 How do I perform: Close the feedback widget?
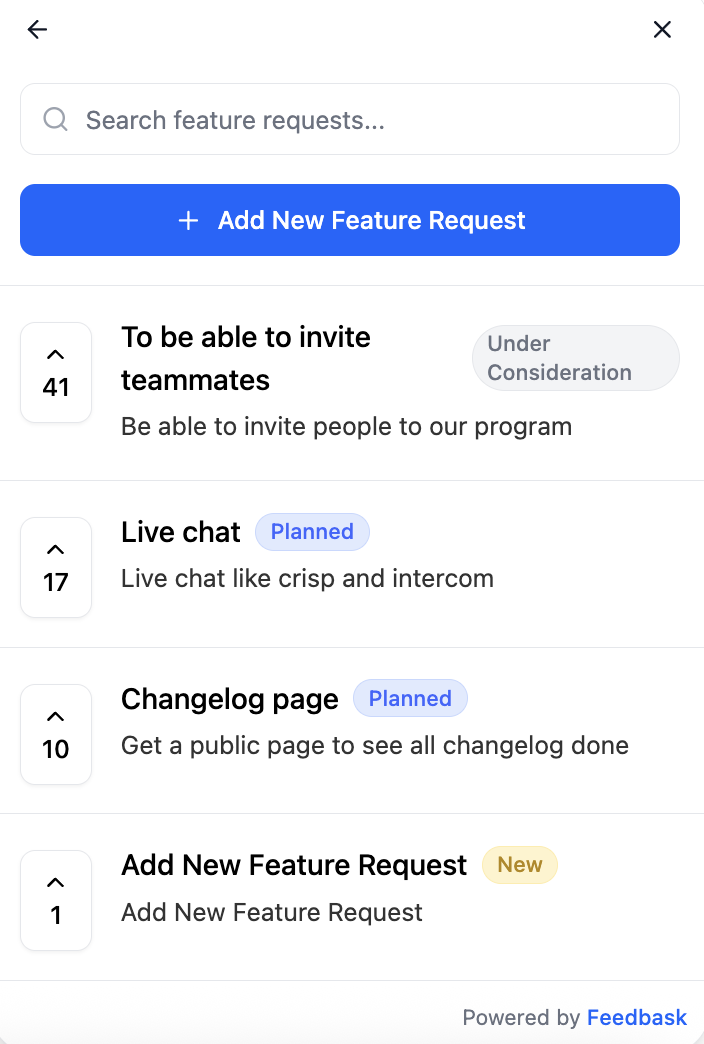(x=662, y=30)
